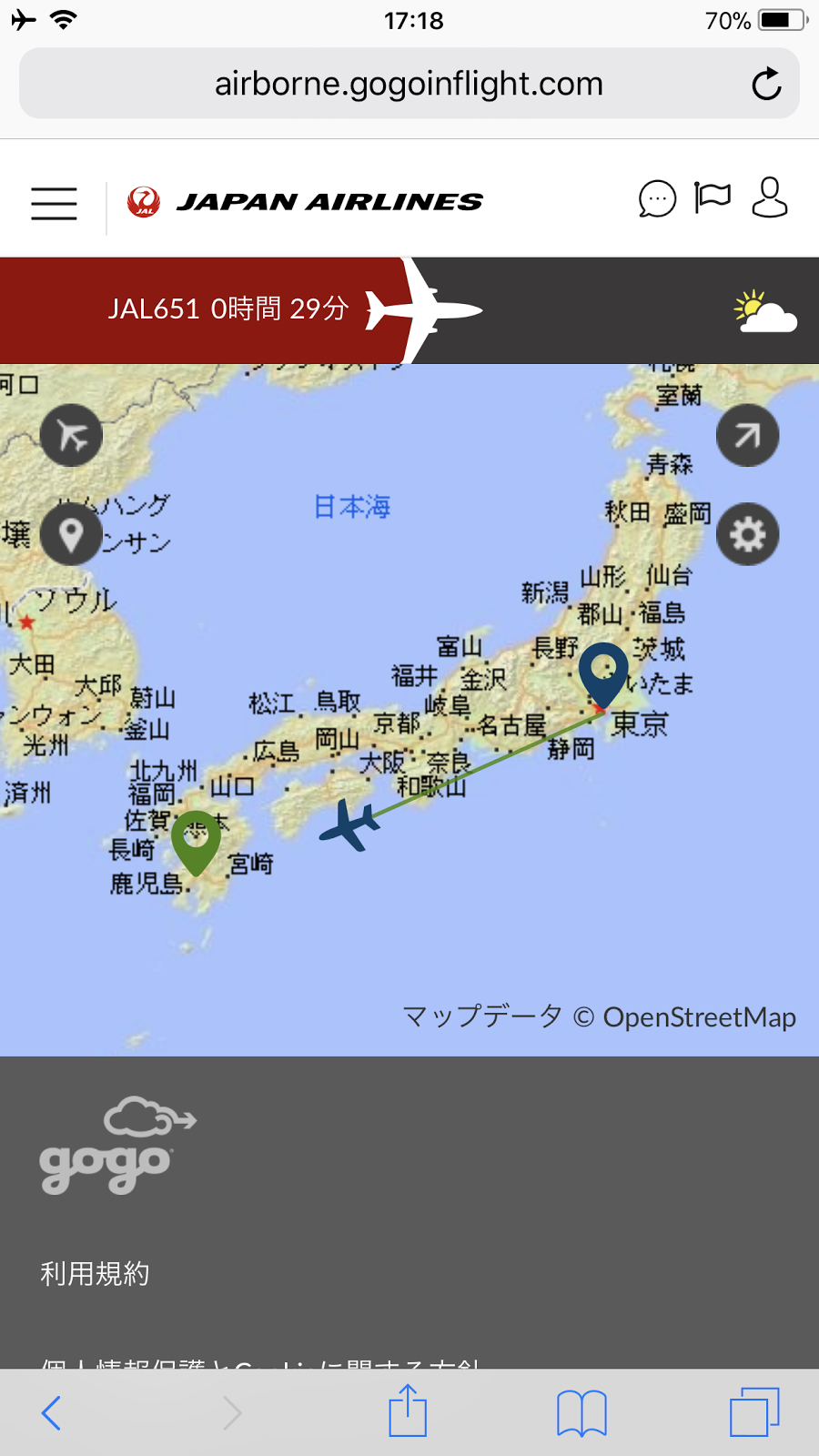This screenshot has width=819, height=1456.
Task: Tap the location pin map button
Action: (x=71, y=534)
